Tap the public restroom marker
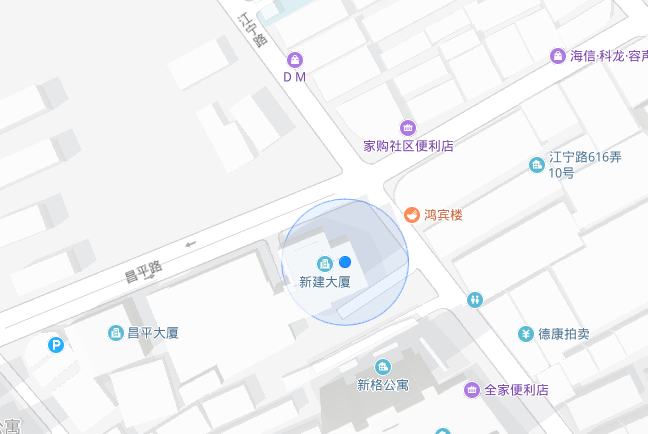Image resolution: width=648 pixels, height=434 pixels. tap(475, 299)
